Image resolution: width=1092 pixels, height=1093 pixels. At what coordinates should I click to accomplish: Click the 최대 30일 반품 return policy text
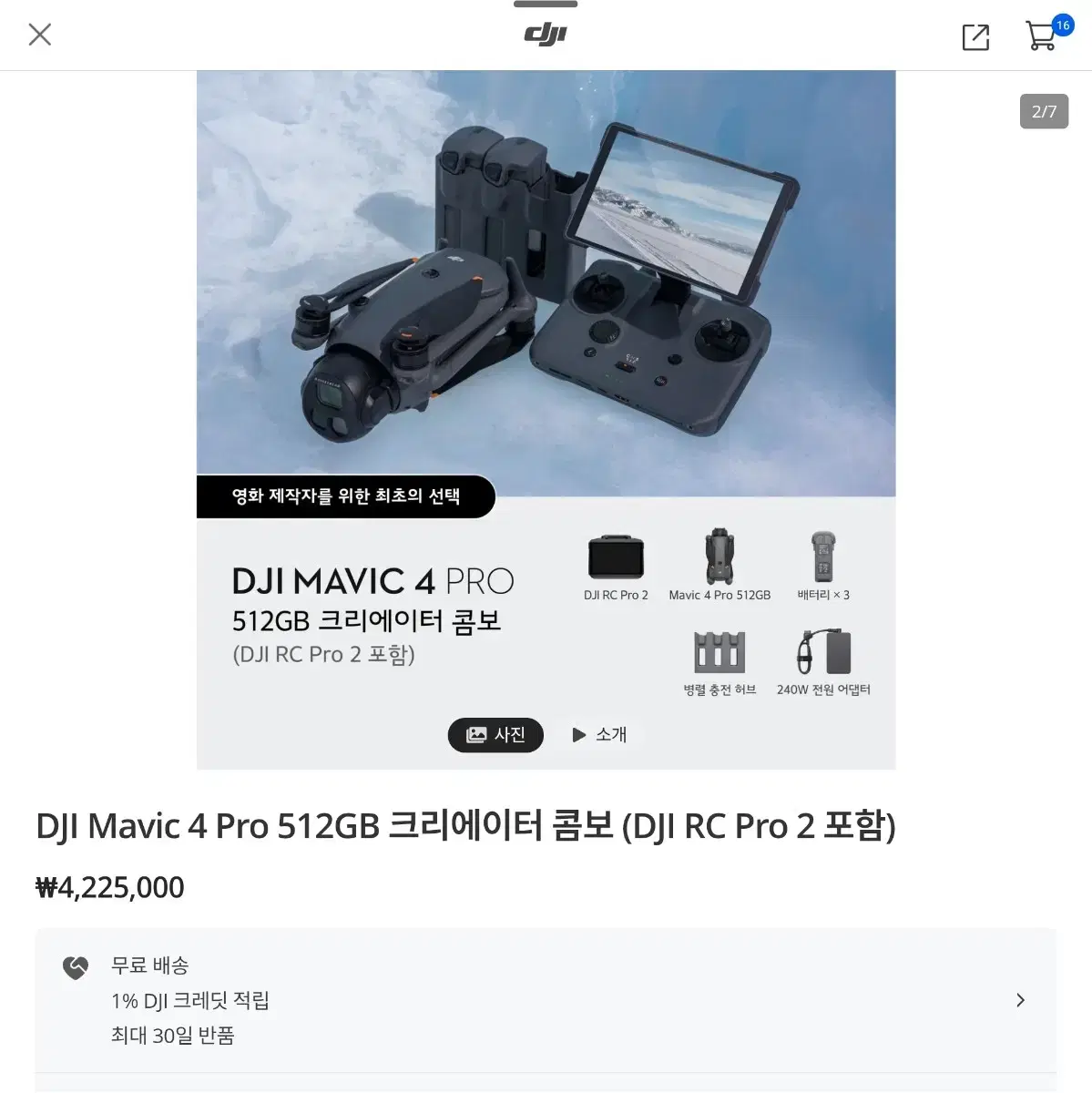[173, 1036]
